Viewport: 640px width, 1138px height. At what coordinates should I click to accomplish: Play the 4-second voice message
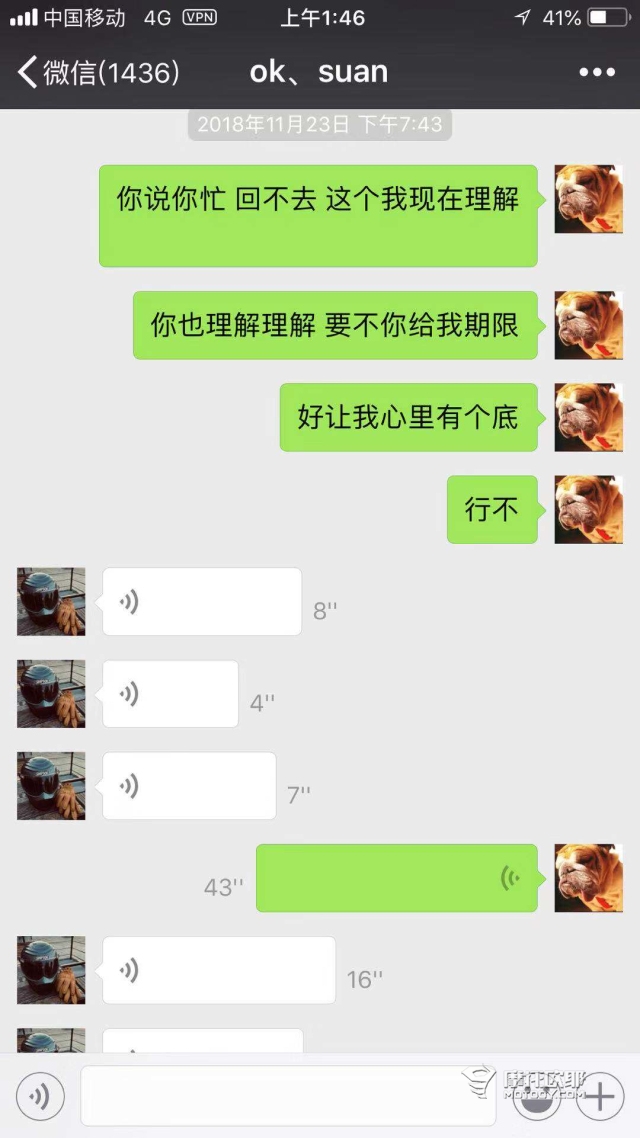click(170, 694)
